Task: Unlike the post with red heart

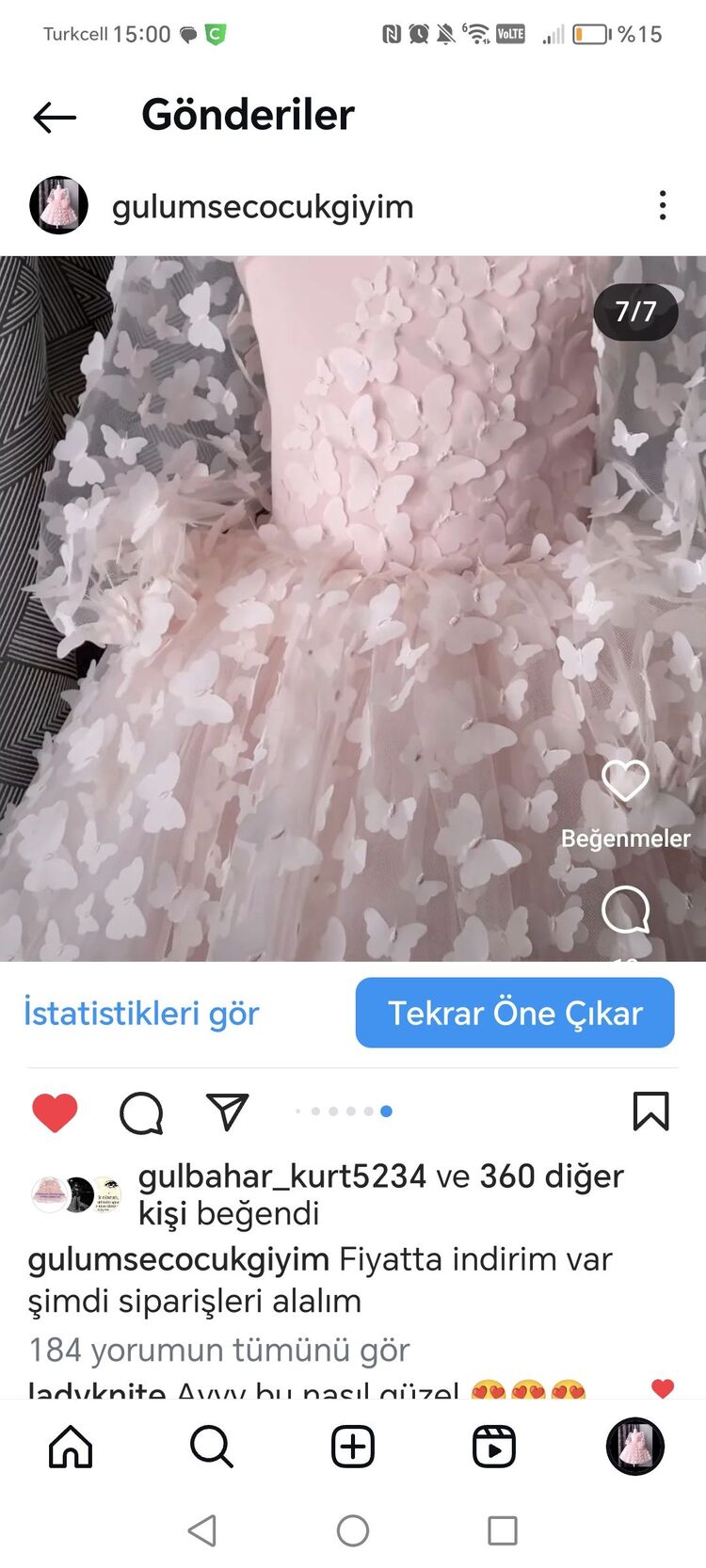Action: pyautogui.click(x=55, y=1112)
